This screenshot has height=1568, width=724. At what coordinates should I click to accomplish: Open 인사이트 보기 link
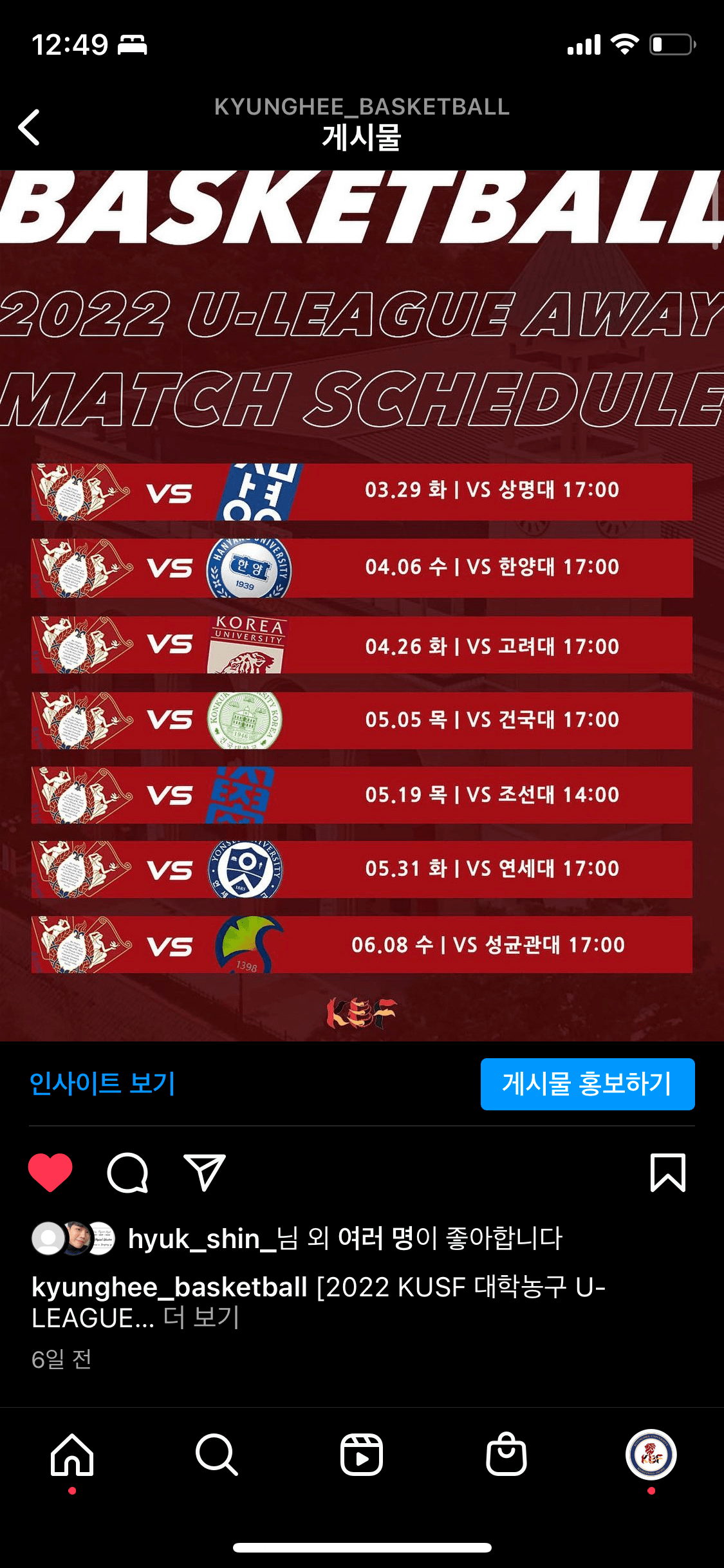pyautogui.click(x=102, y=1084)
